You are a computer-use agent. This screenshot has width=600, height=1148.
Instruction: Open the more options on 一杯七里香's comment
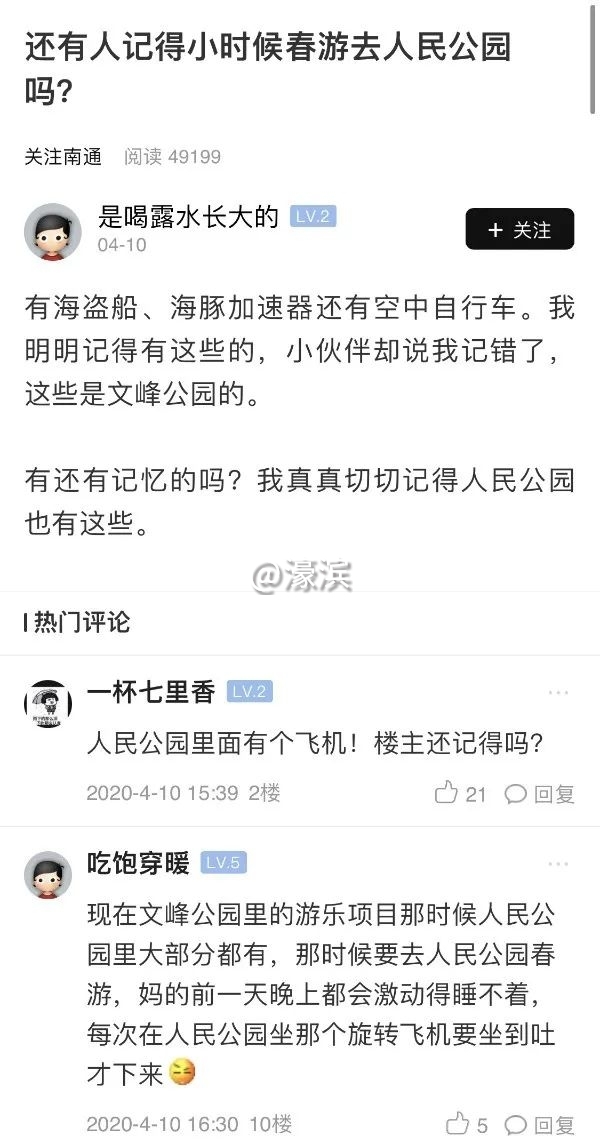pos(559,692)
